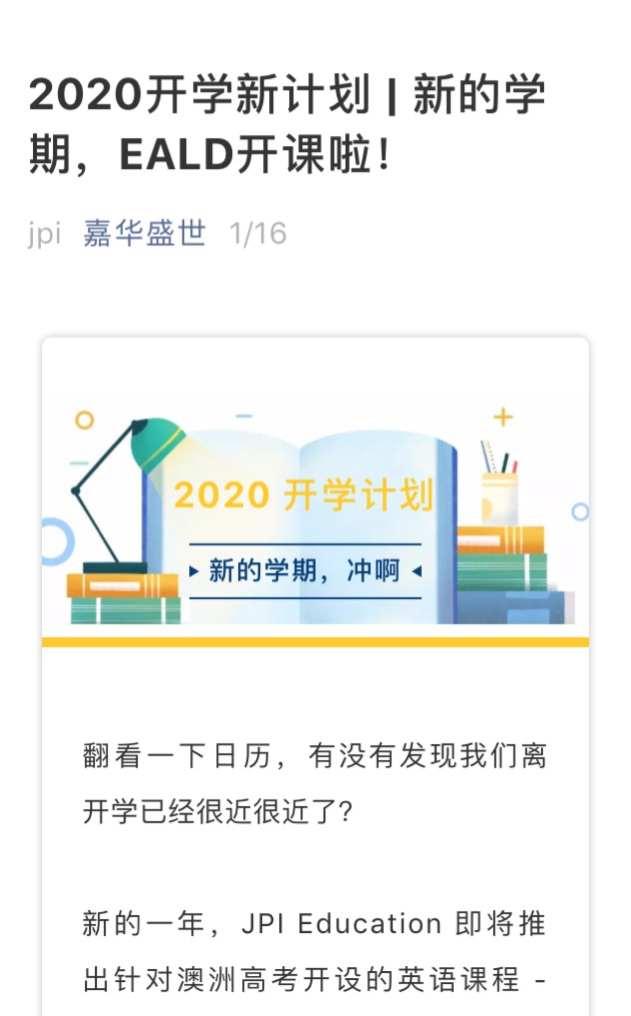Open the 嘉华盛世 account link
The image size is (631, 1016).
point(144,233)
